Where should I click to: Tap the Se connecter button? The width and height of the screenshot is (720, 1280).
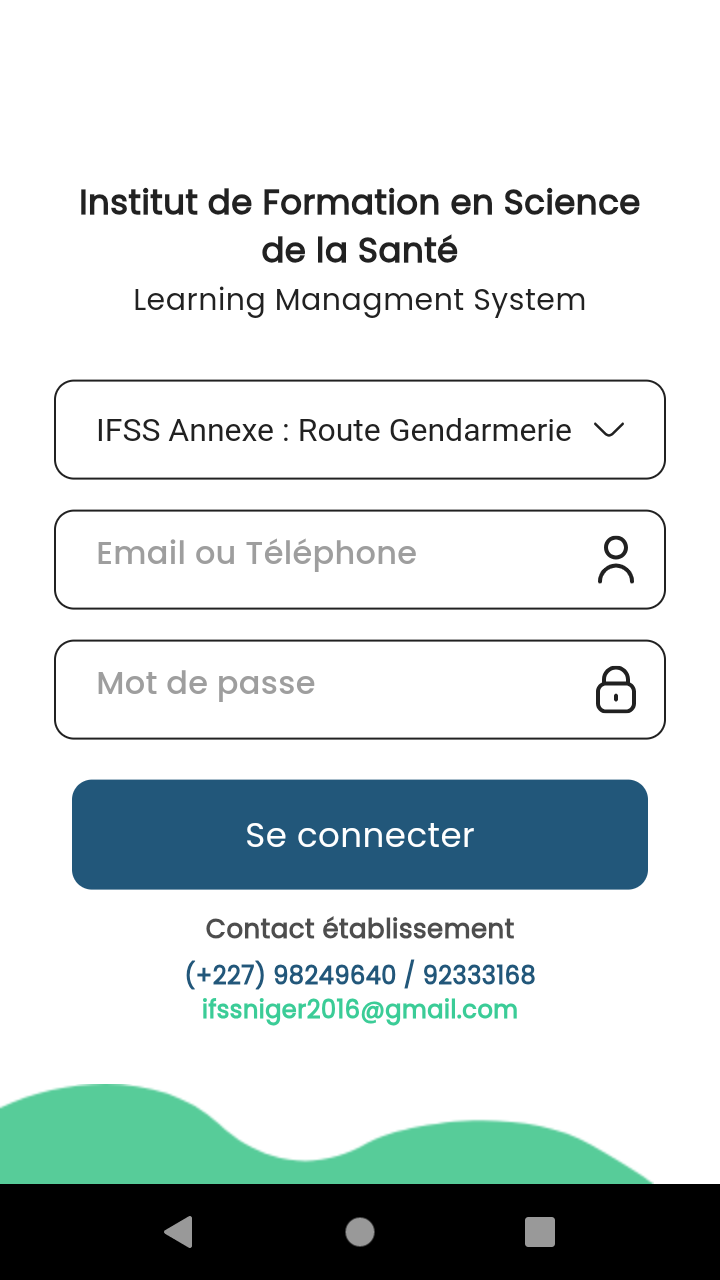tap(359, 834)
